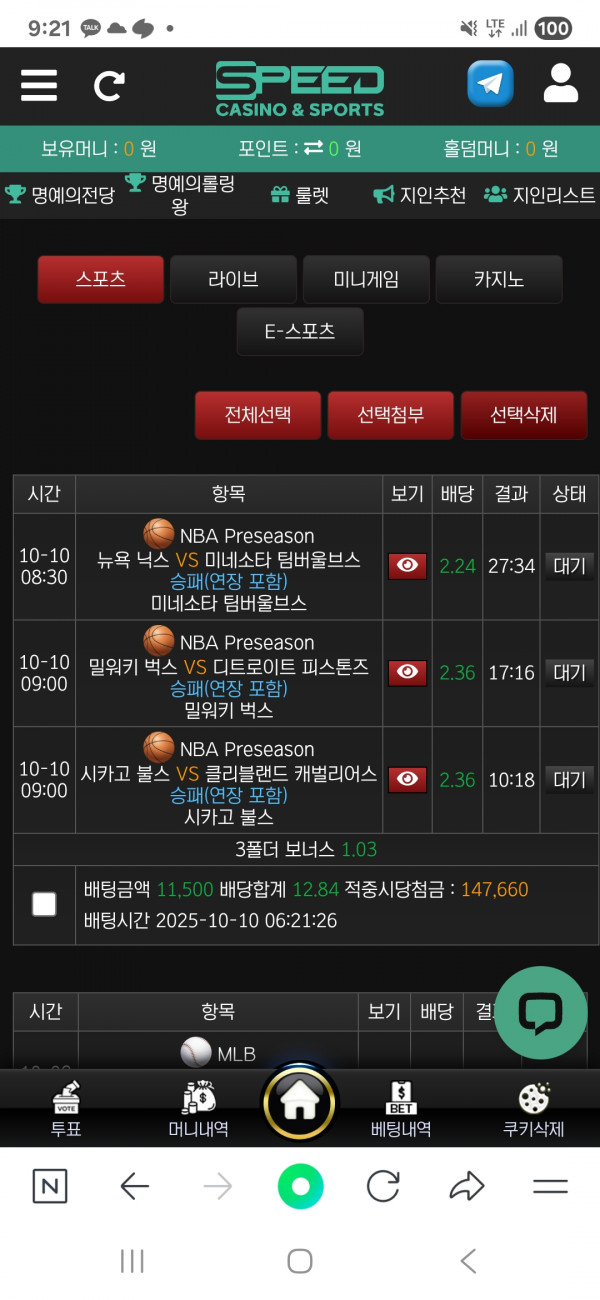Open the hamburger menu
Viewport: 600px width, 1300px height.
click(39, 85)
